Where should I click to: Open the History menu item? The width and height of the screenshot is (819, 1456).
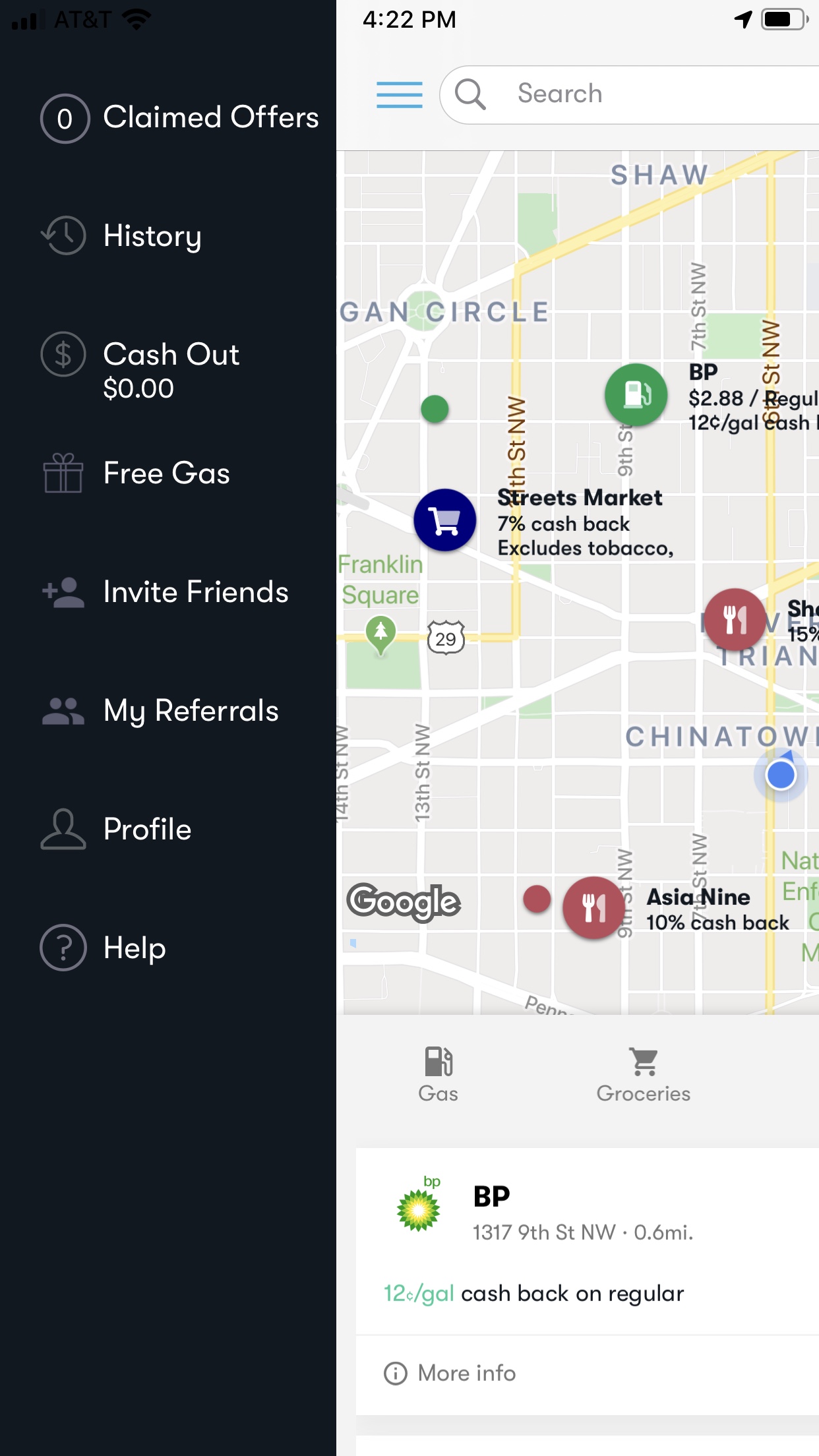pyautogui.click(x=121, y=236)
